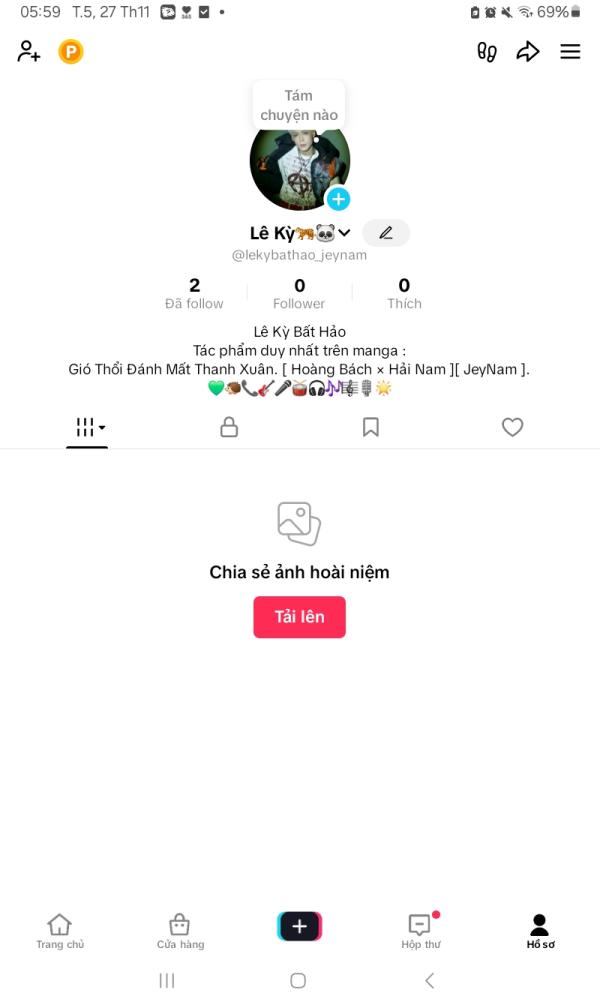Expand the account switcher beside Lê Kỳ
This screenshot has width=600, height=1005.
coord(344,233)
